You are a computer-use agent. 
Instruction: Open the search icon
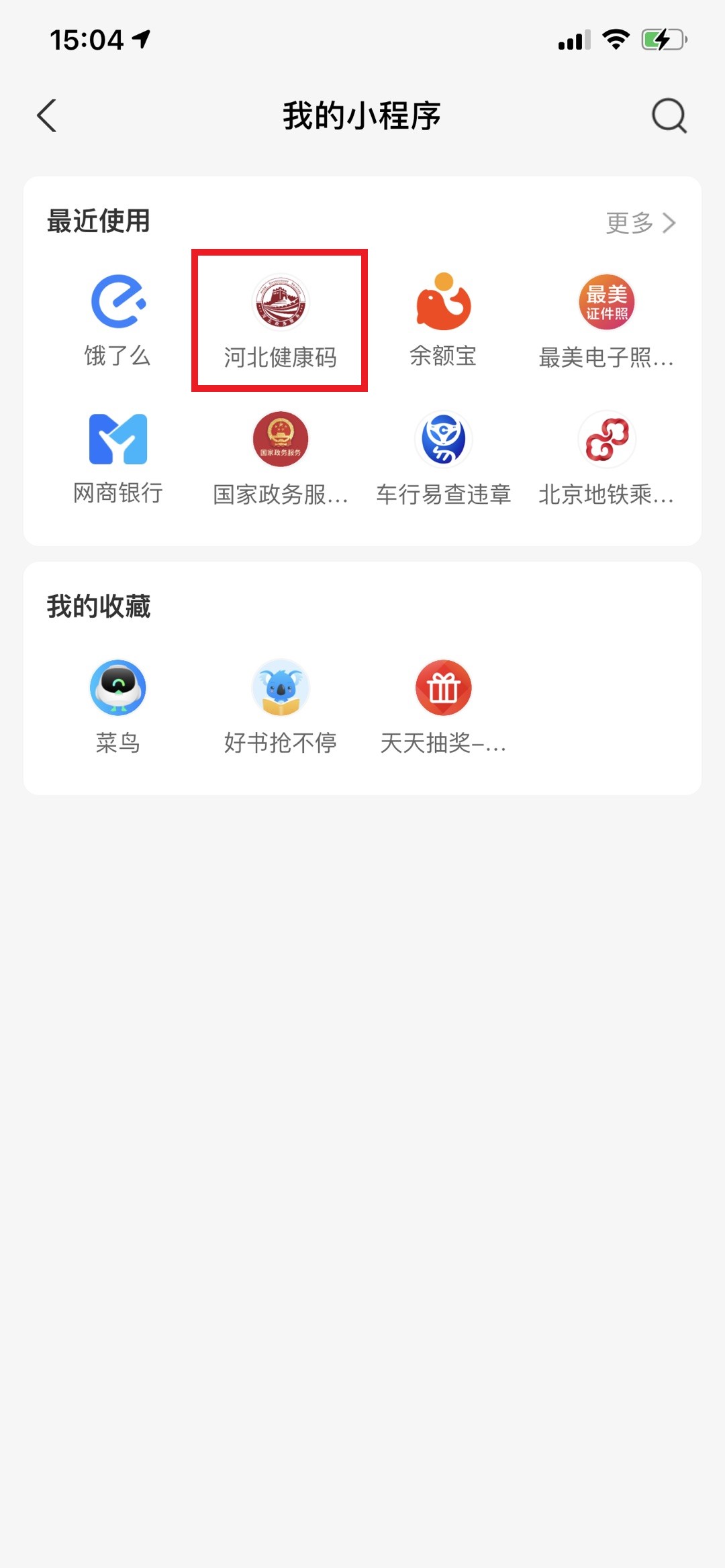click(x=669, y=116)
